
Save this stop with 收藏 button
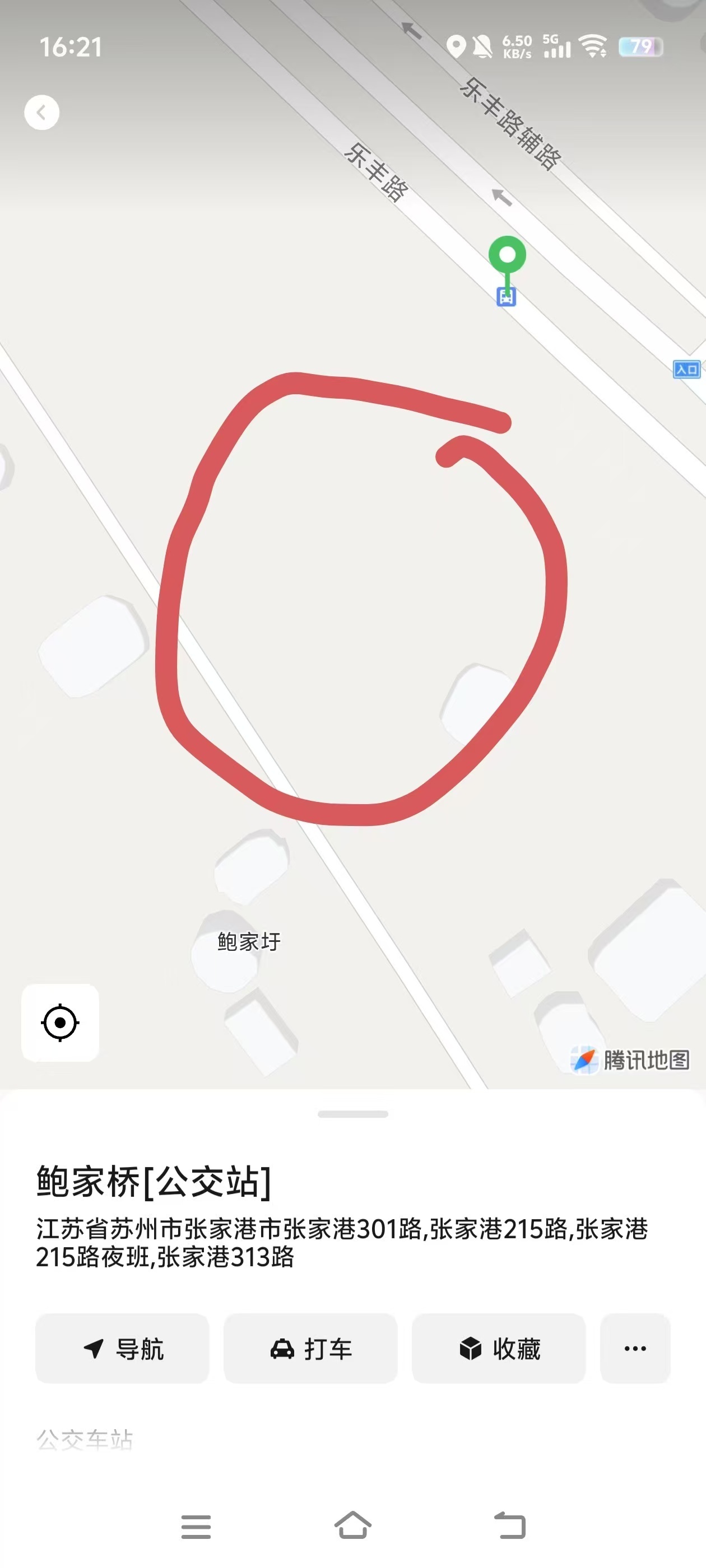pyautogui.click(x=498, y=1348)
